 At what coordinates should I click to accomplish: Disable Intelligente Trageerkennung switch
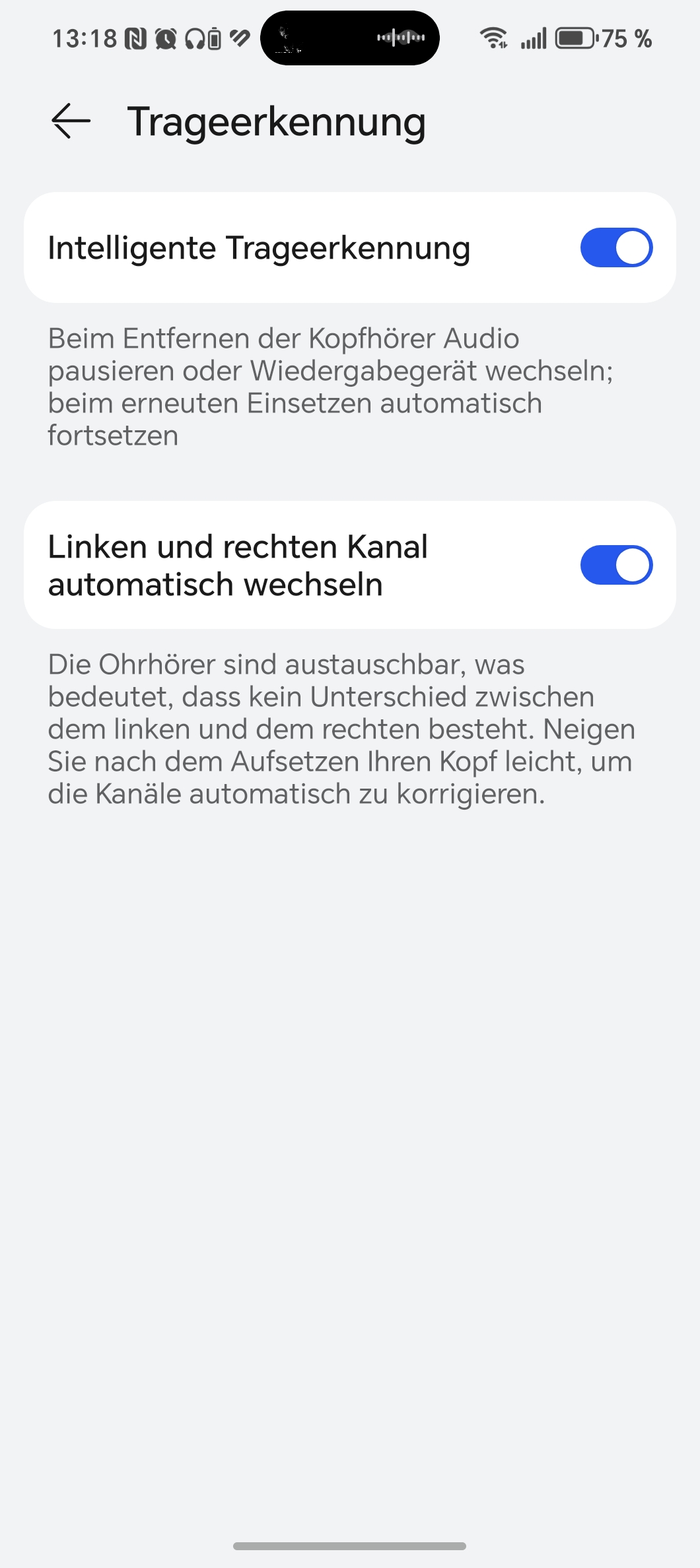click(x=616, y=248)
